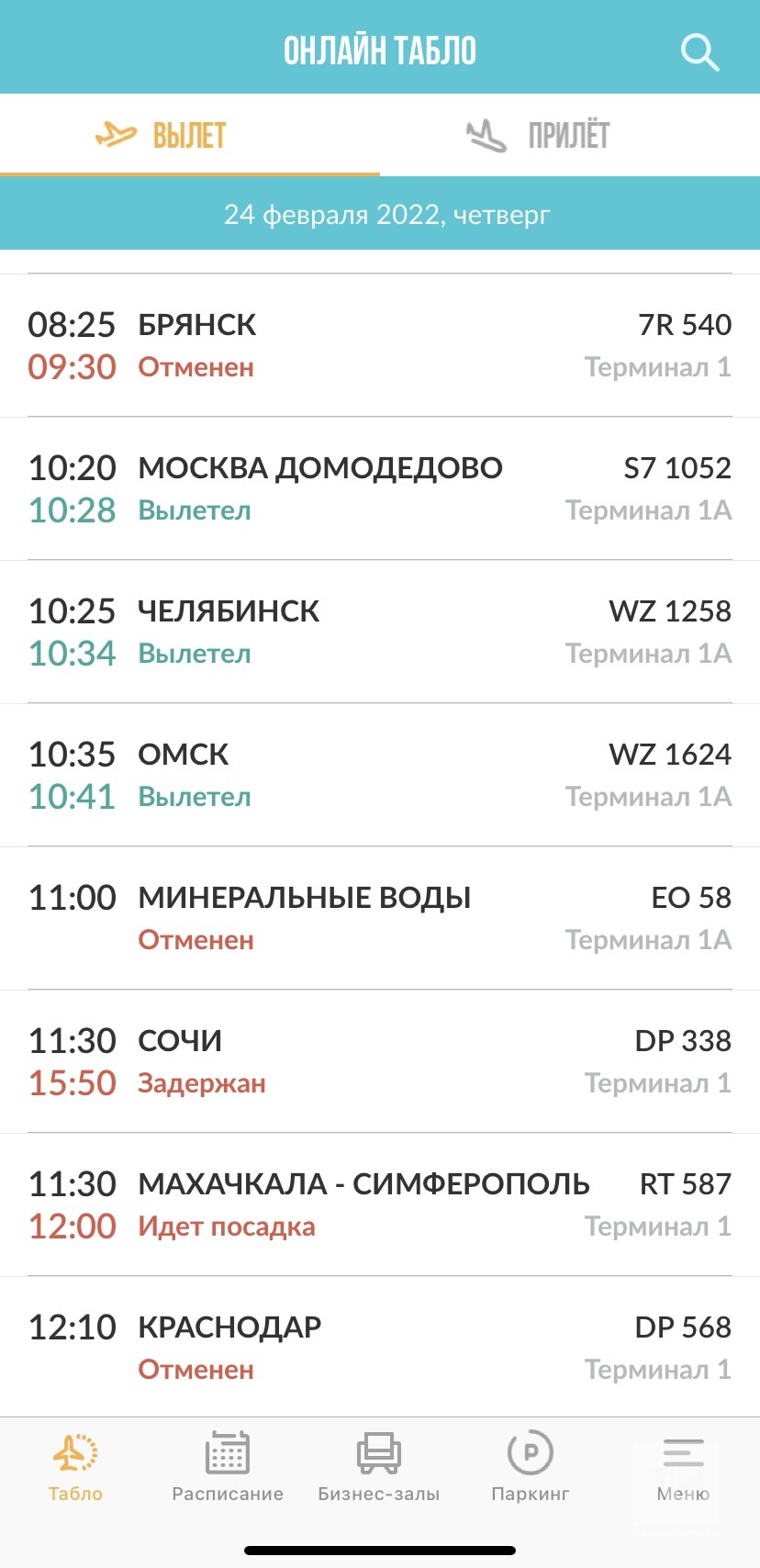View cancelled flight EO 58 Минеральные Воды
760x1568 pixels.
tap(380, 918)
